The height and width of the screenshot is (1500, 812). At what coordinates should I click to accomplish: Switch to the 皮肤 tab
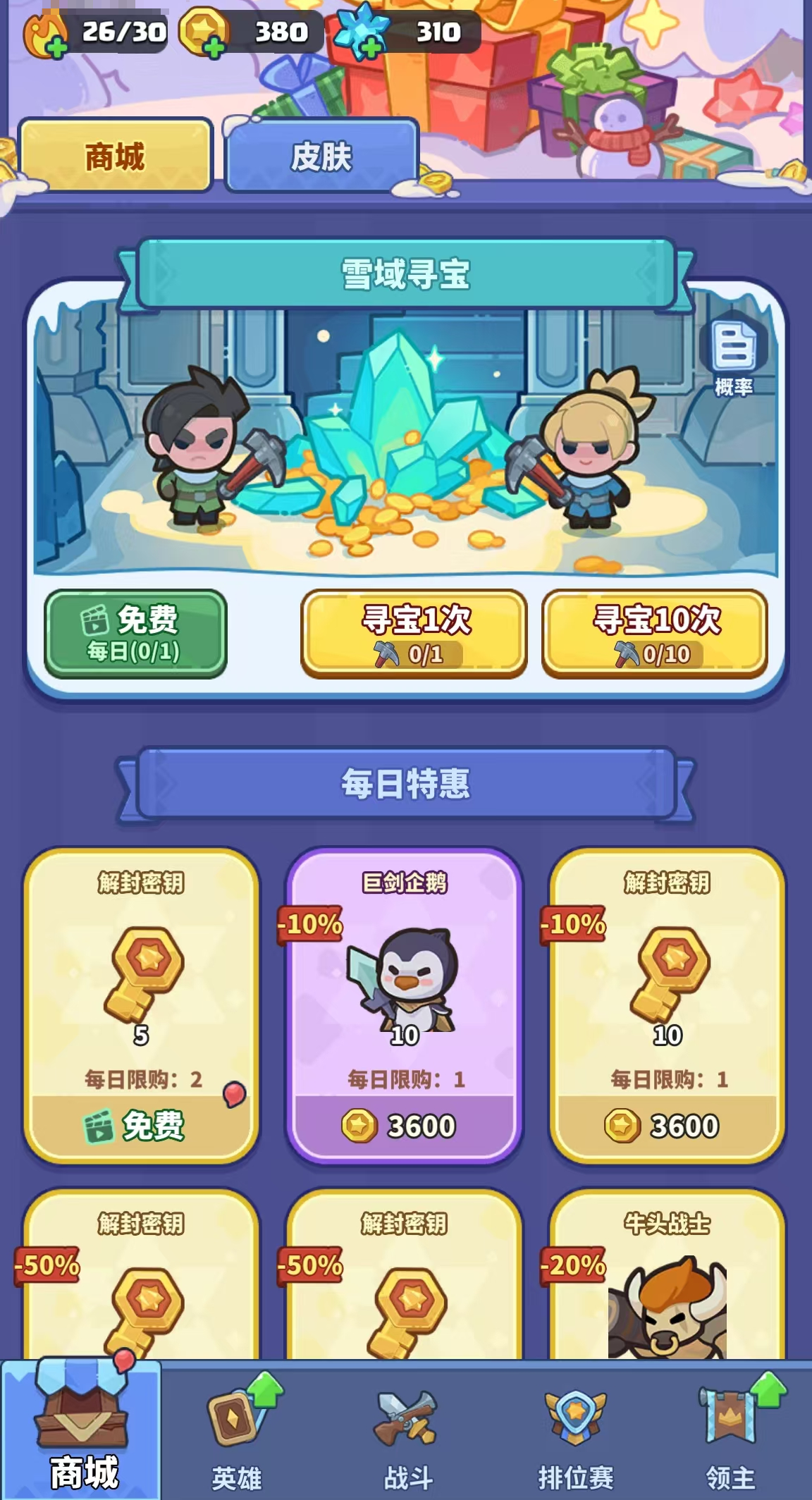click(x=321, y=156)
